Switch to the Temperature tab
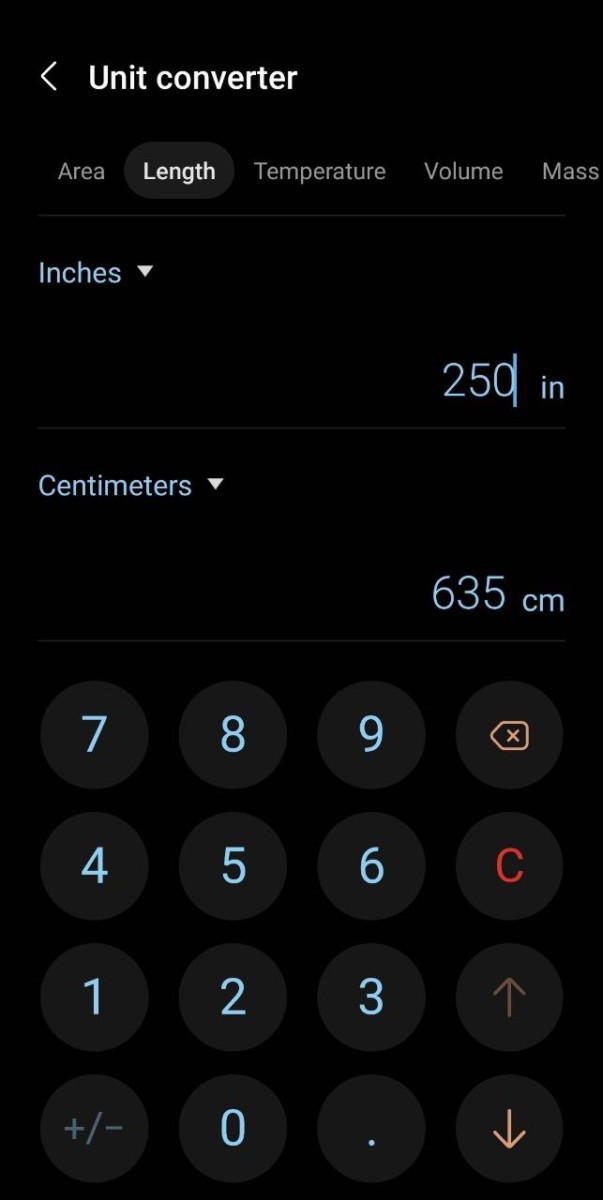 point(319,171)
